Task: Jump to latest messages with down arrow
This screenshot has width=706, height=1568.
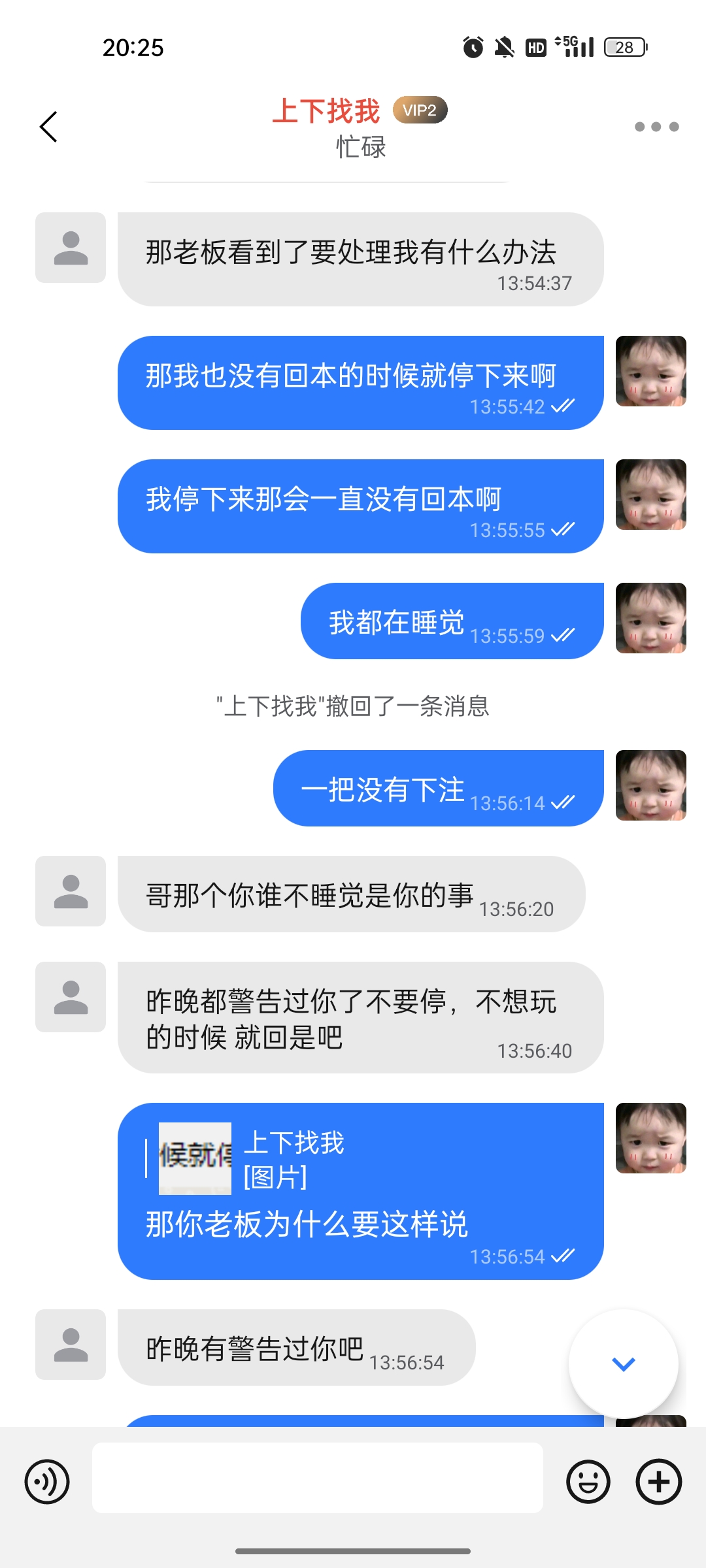Action: click(x=623, y=1364)
